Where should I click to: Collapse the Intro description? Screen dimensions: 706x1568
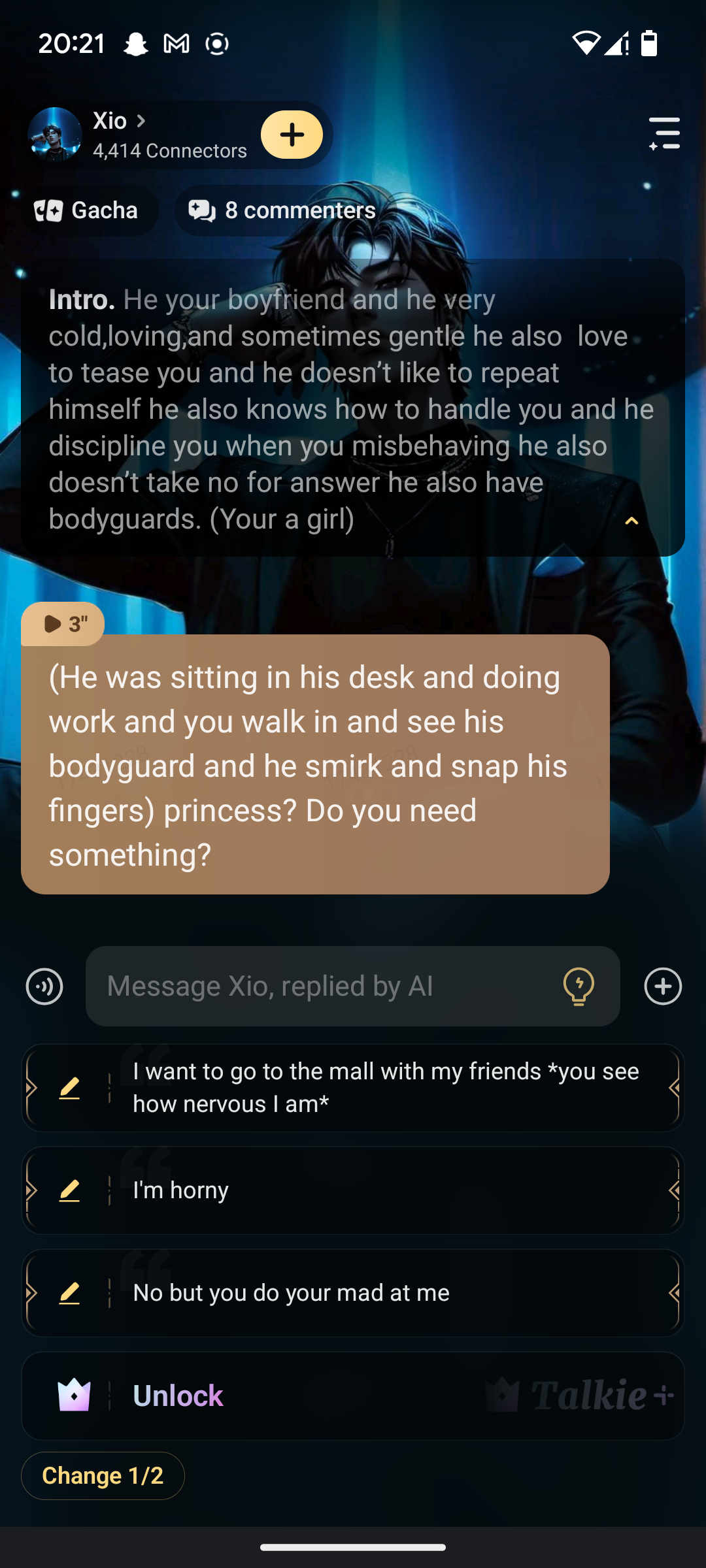(631, 521)
